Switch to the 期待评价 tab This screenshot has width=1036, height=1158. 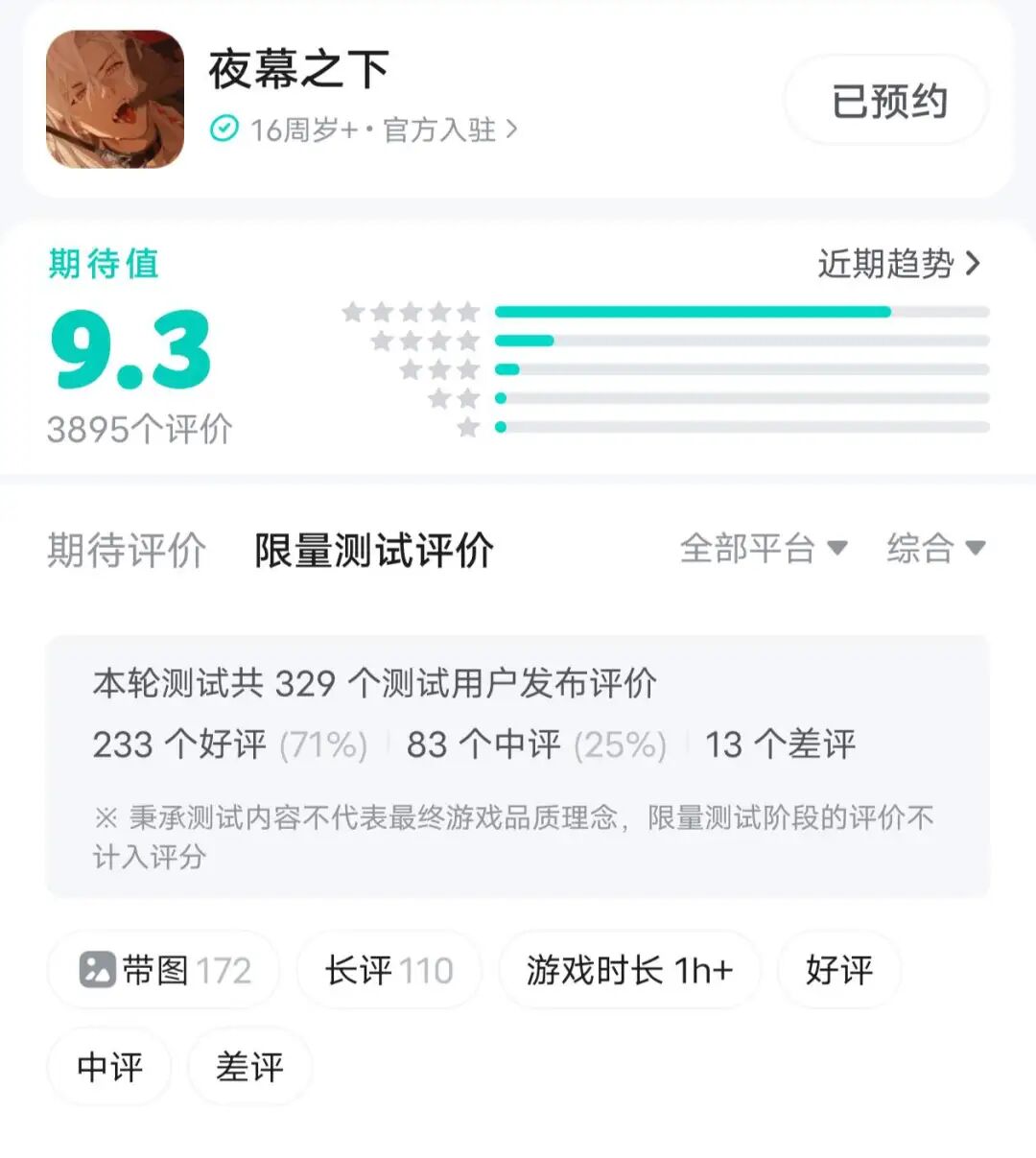tap(126, 549)
